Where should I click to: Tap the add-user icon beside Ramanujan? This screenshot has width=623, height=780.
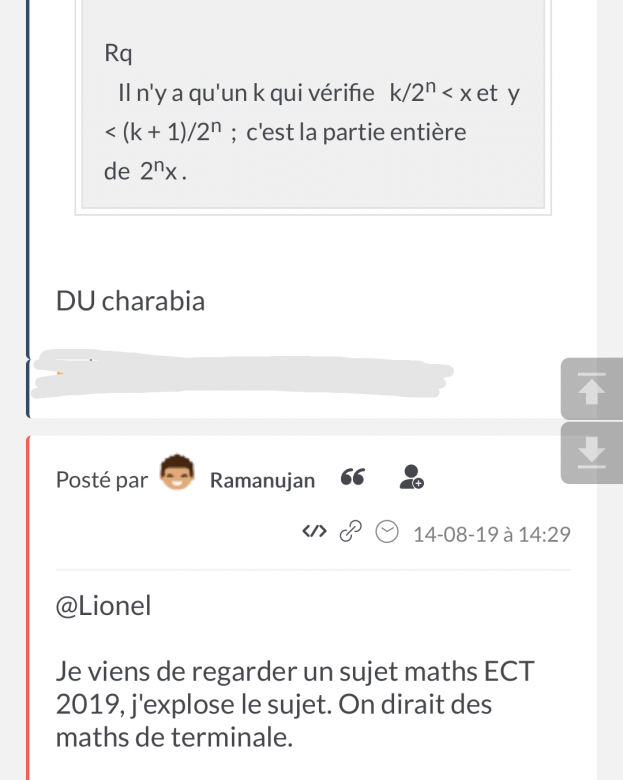[x=410, y=477]
